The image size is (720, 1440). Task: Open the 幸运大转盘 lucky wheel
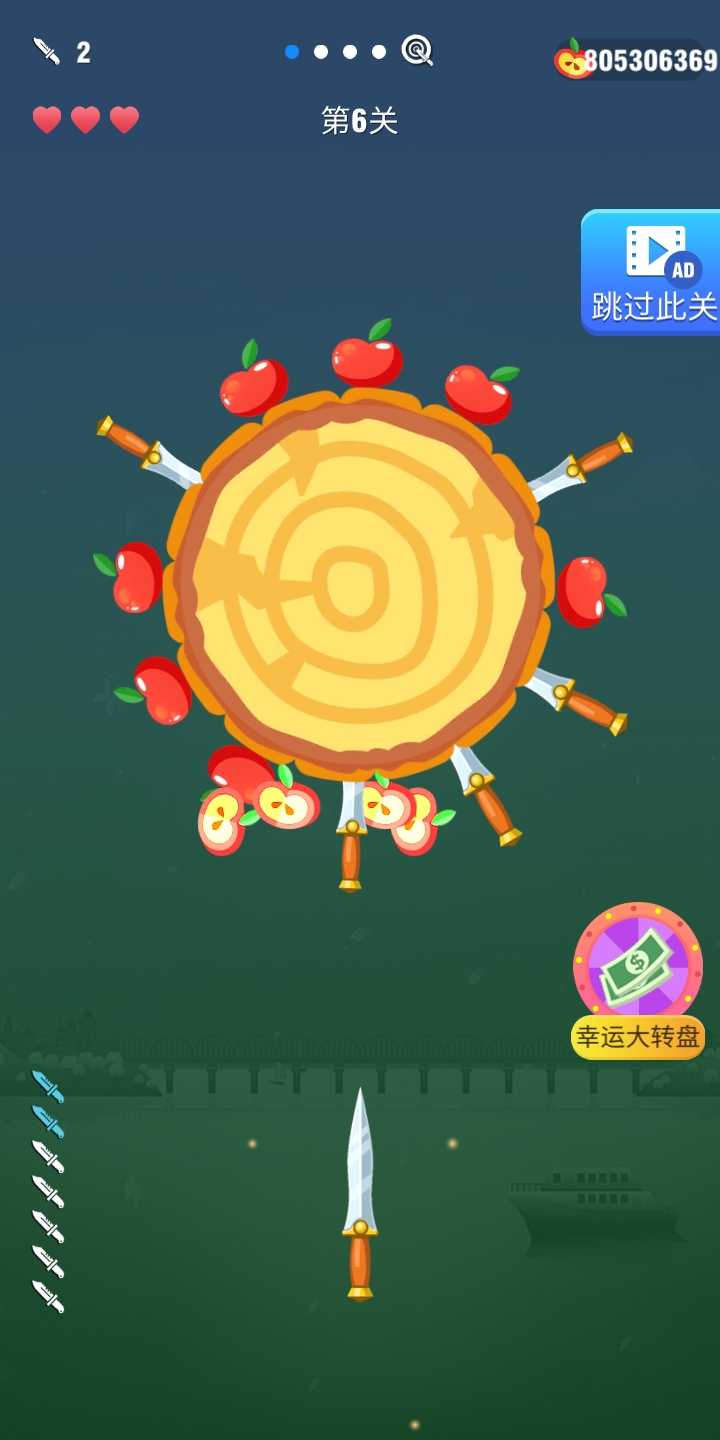click(638, 980)
